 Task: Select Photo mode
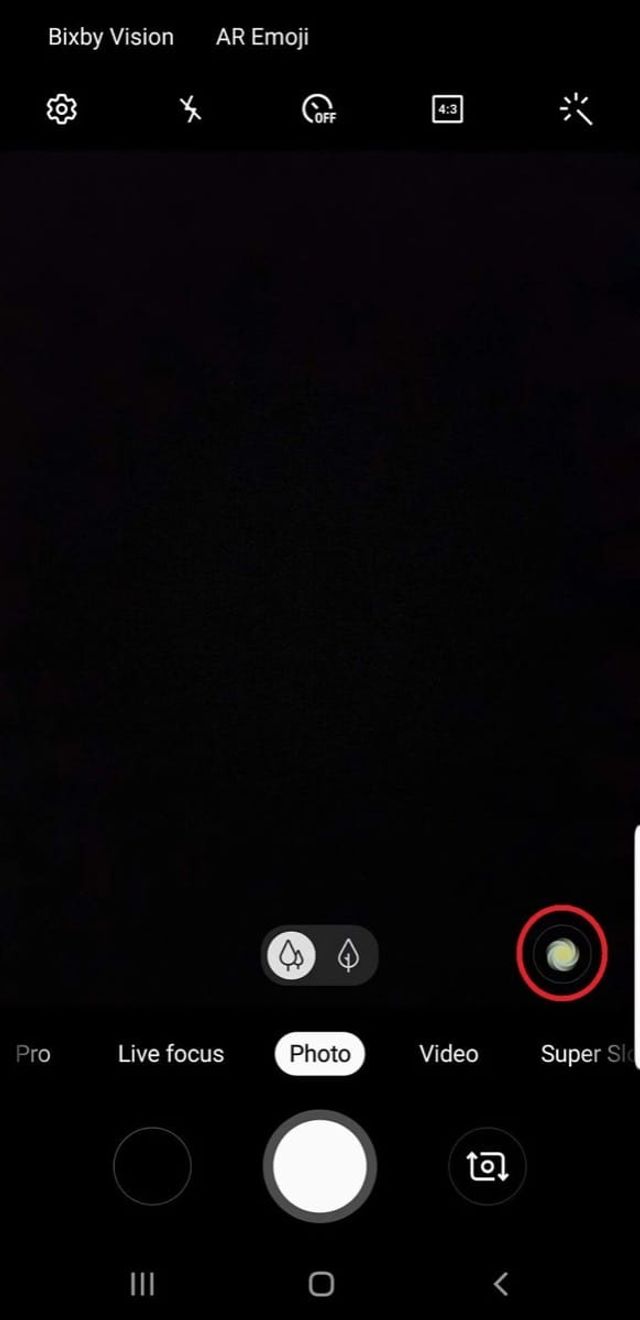pos(320,1054)
